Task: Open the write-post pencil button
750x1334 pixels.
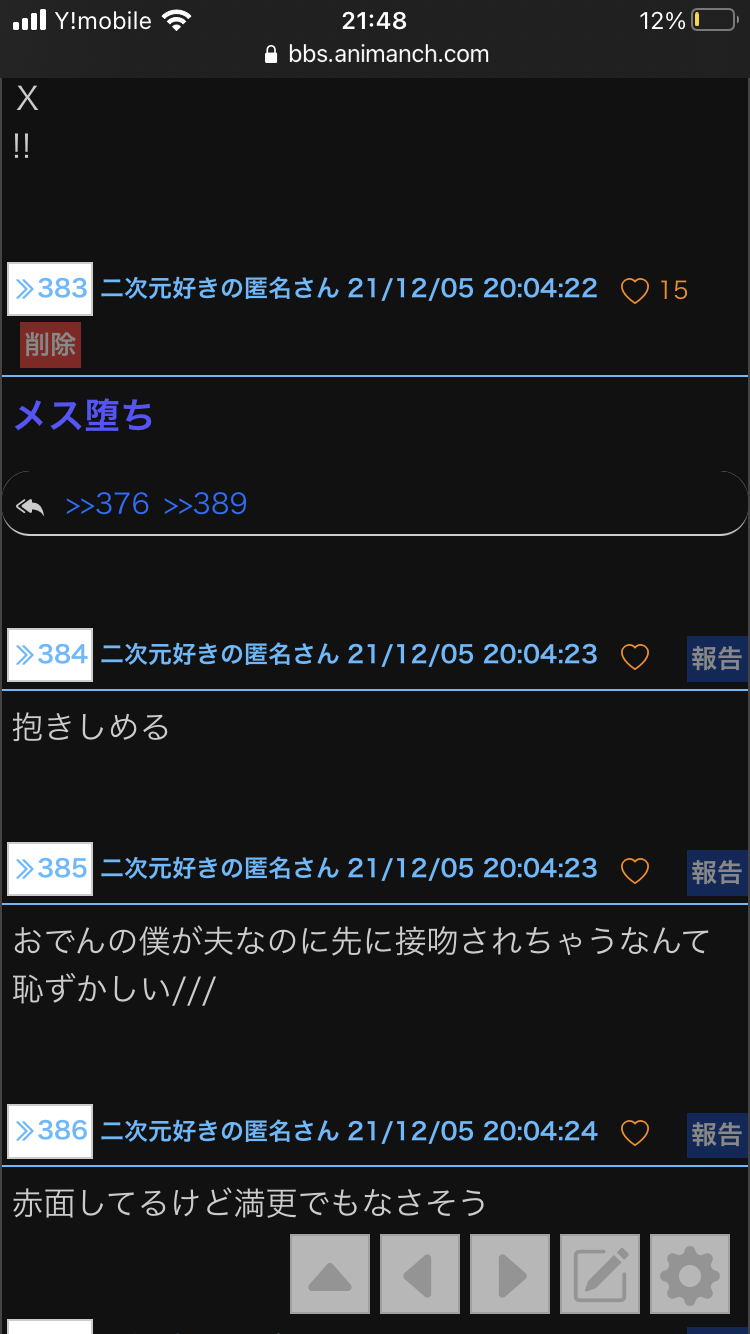Action: [x=600, y=1274]
